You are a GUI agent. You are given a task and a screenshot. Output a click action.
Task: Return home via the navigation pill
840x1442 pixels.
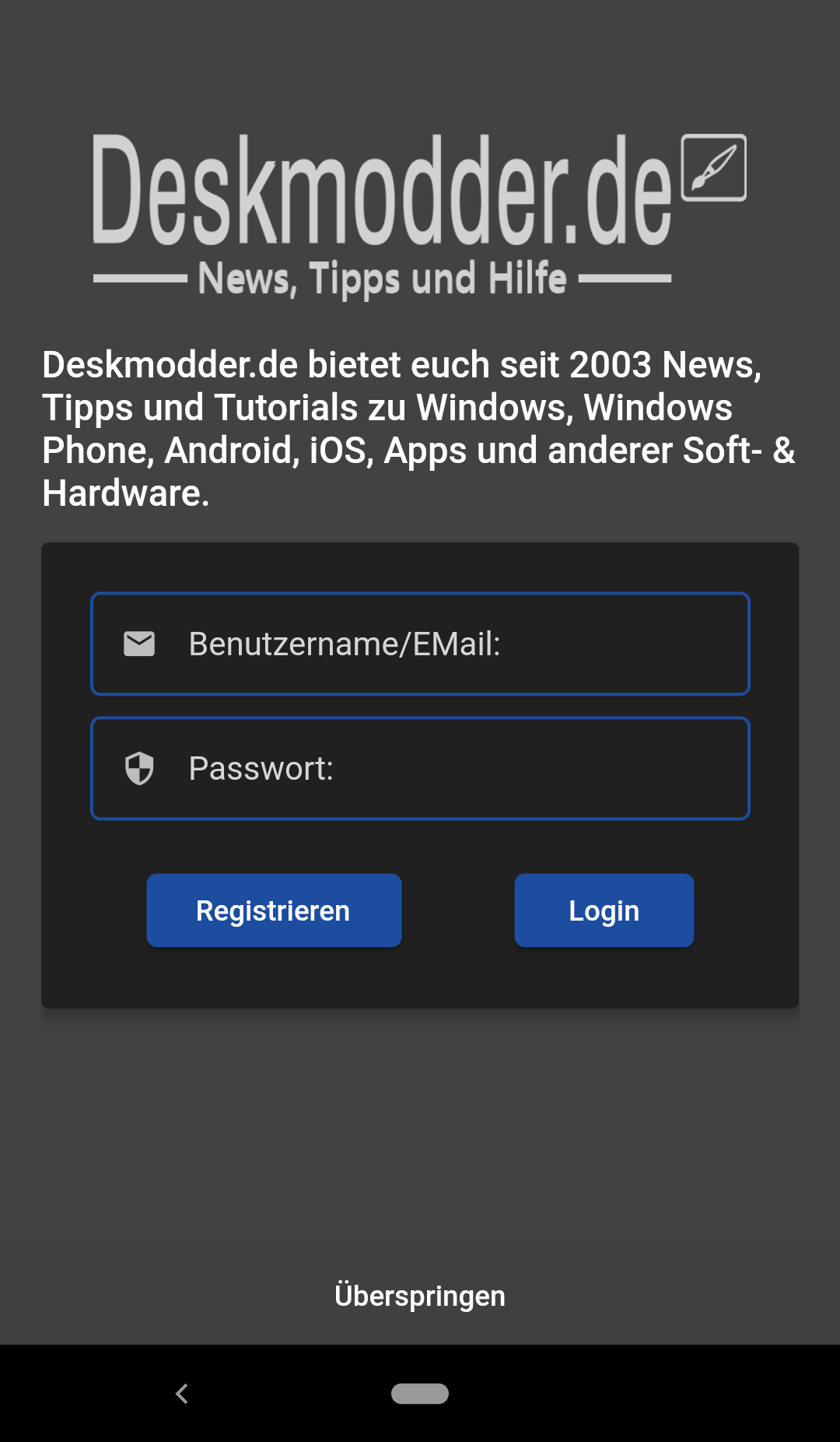click(x=420, y=1394)
